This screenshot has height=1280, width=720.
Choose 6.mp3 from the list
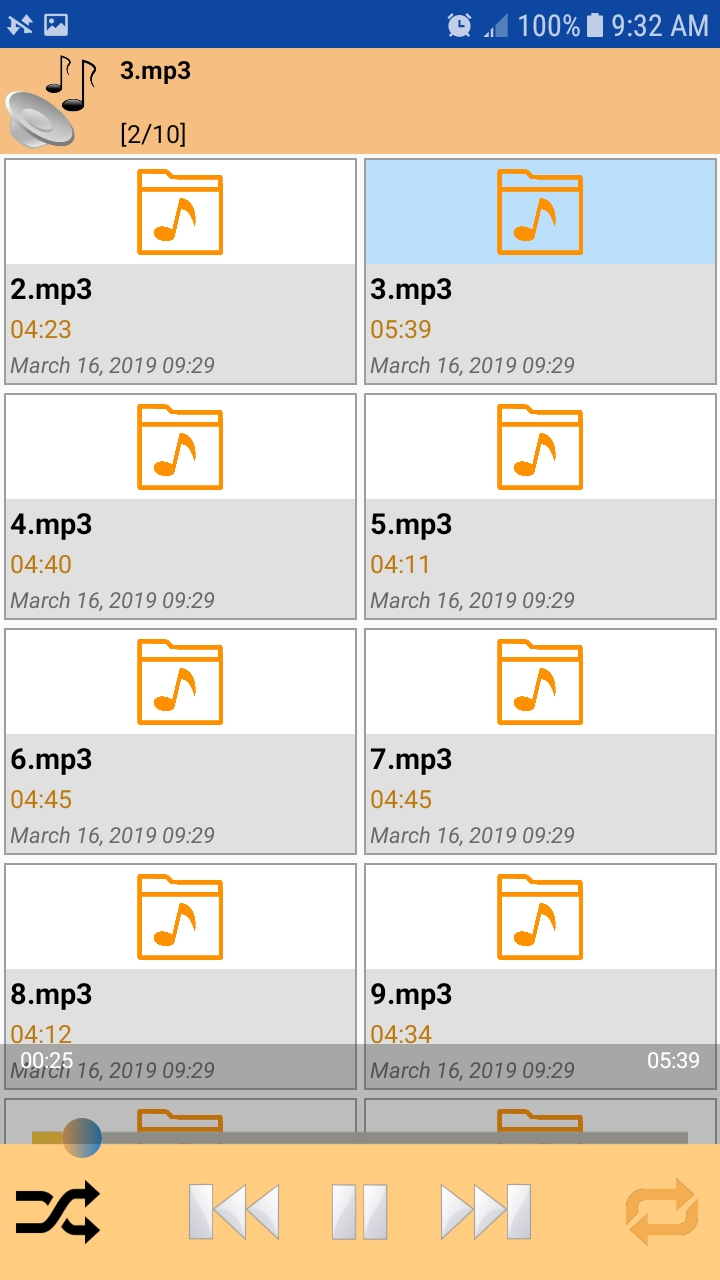tap(180, 740)
